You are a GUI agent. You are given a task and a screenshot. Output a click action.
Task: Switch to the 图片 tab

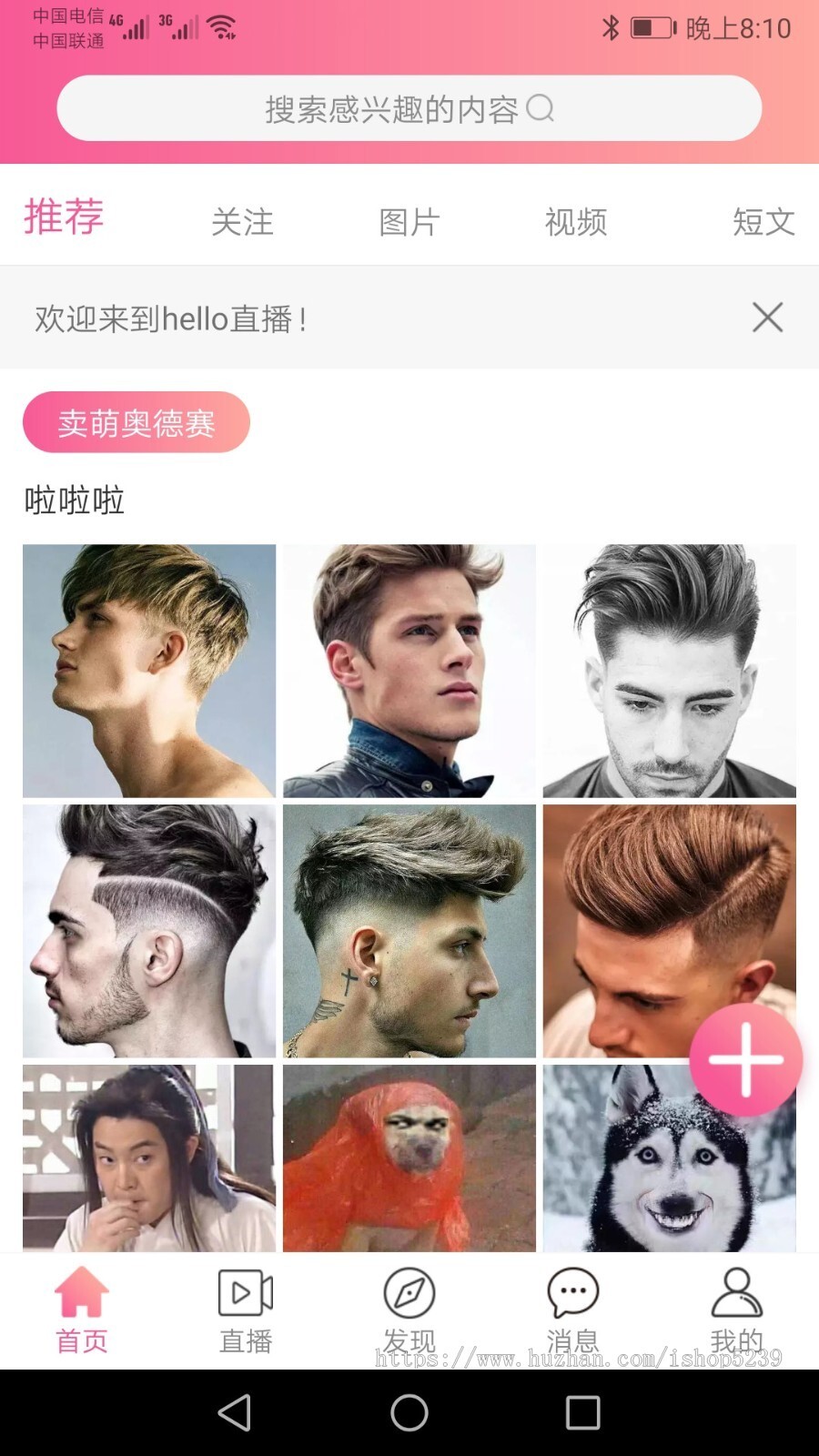point(409,221)
